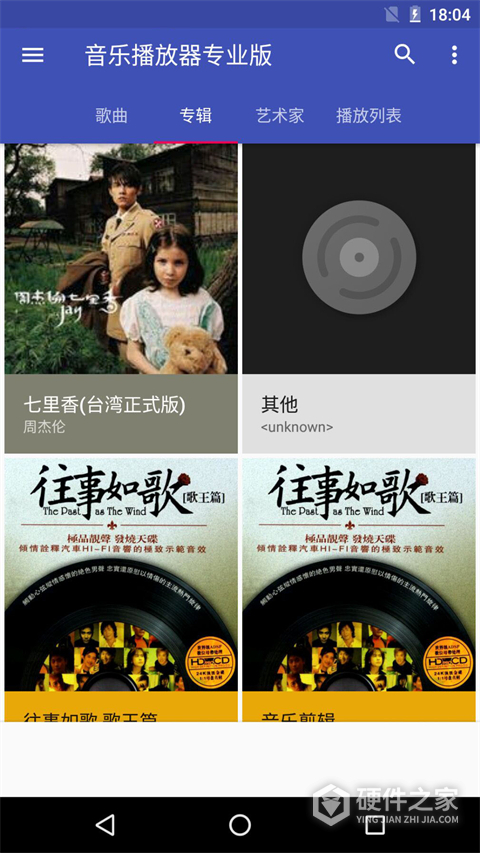Image resolution: width=480 pixels, height=853 pixels.
Task: Go to the home screen
Action: coord(239,825)
